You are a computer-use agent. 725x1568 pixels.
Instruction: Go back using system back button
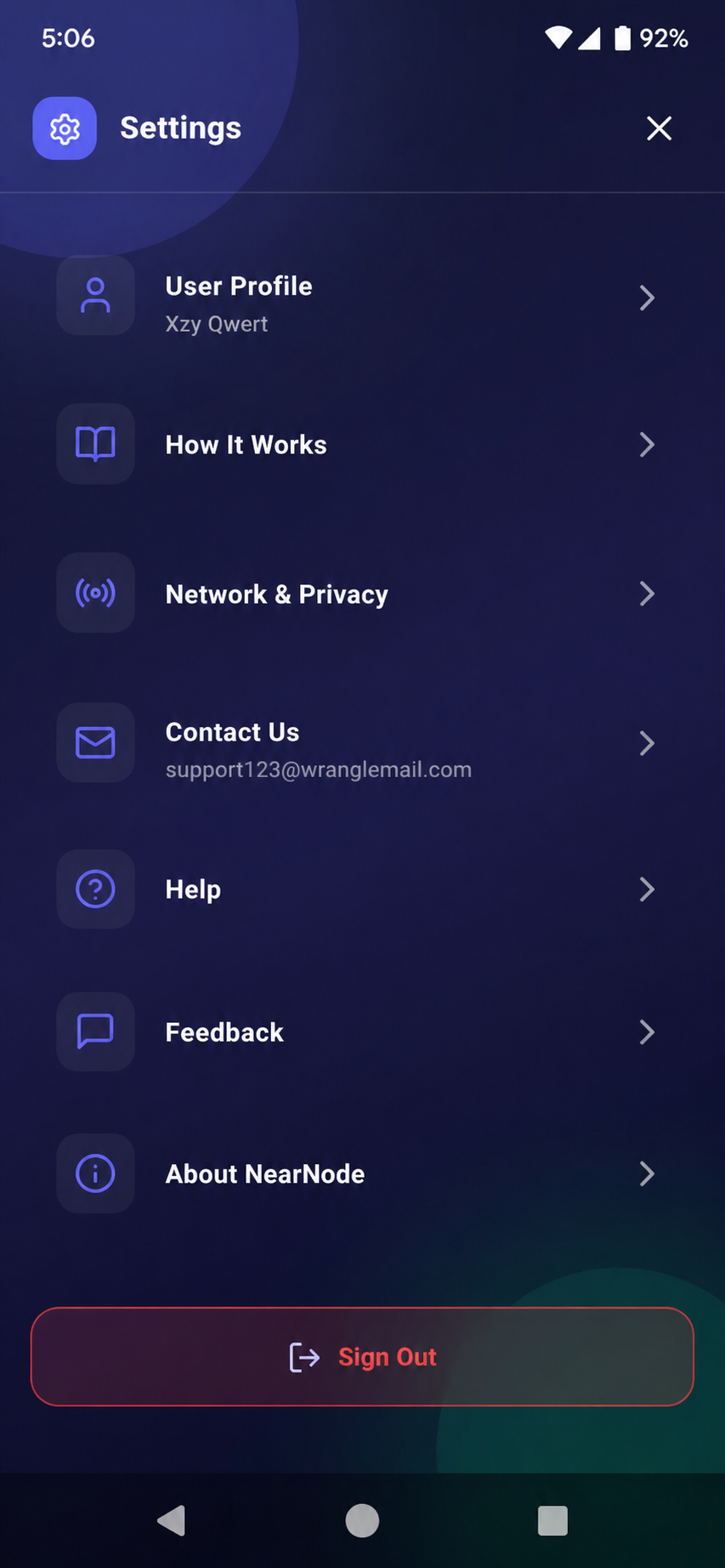coord(172,1520)
